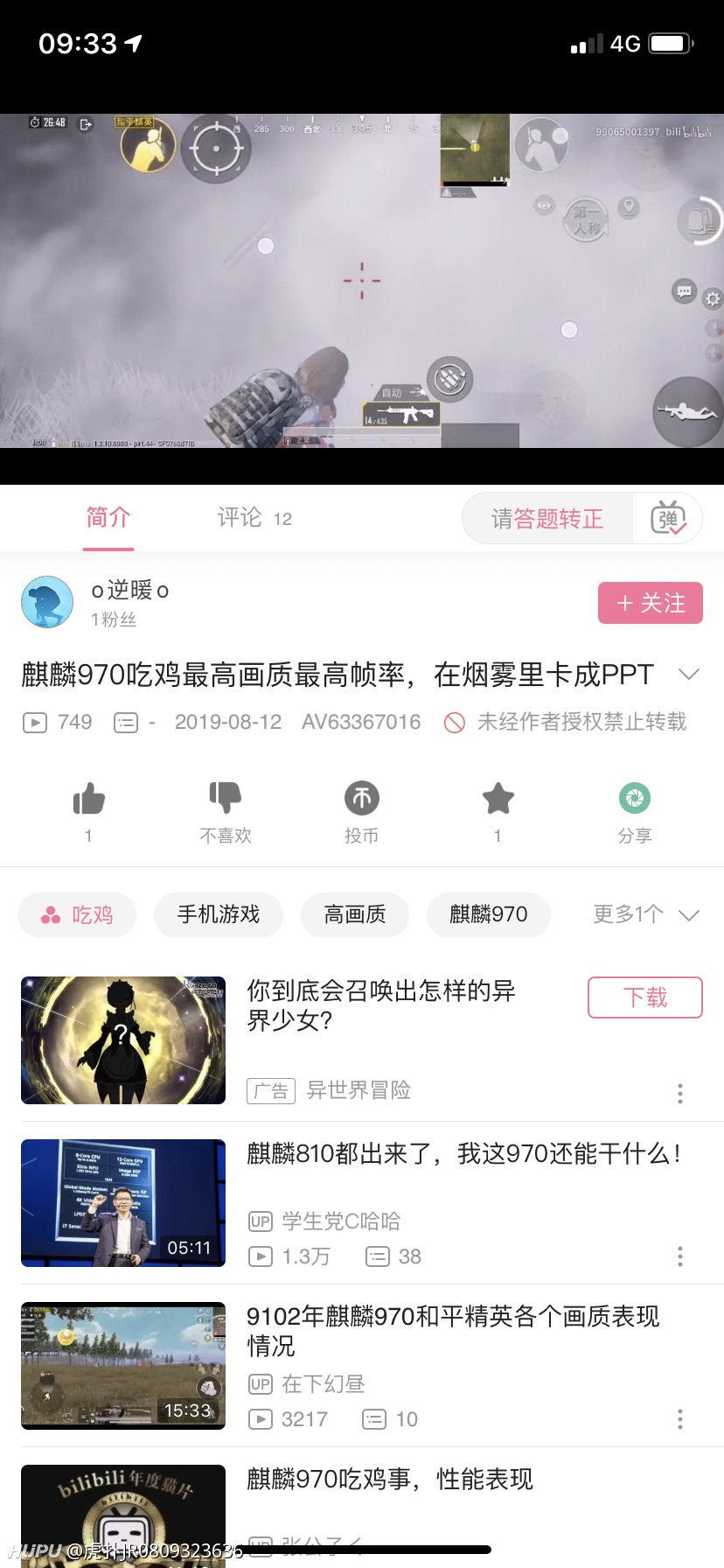The height and width of the screenshot is (1568, 724).
Task: Like the video with thumbs up
Action: click(88, 798)
